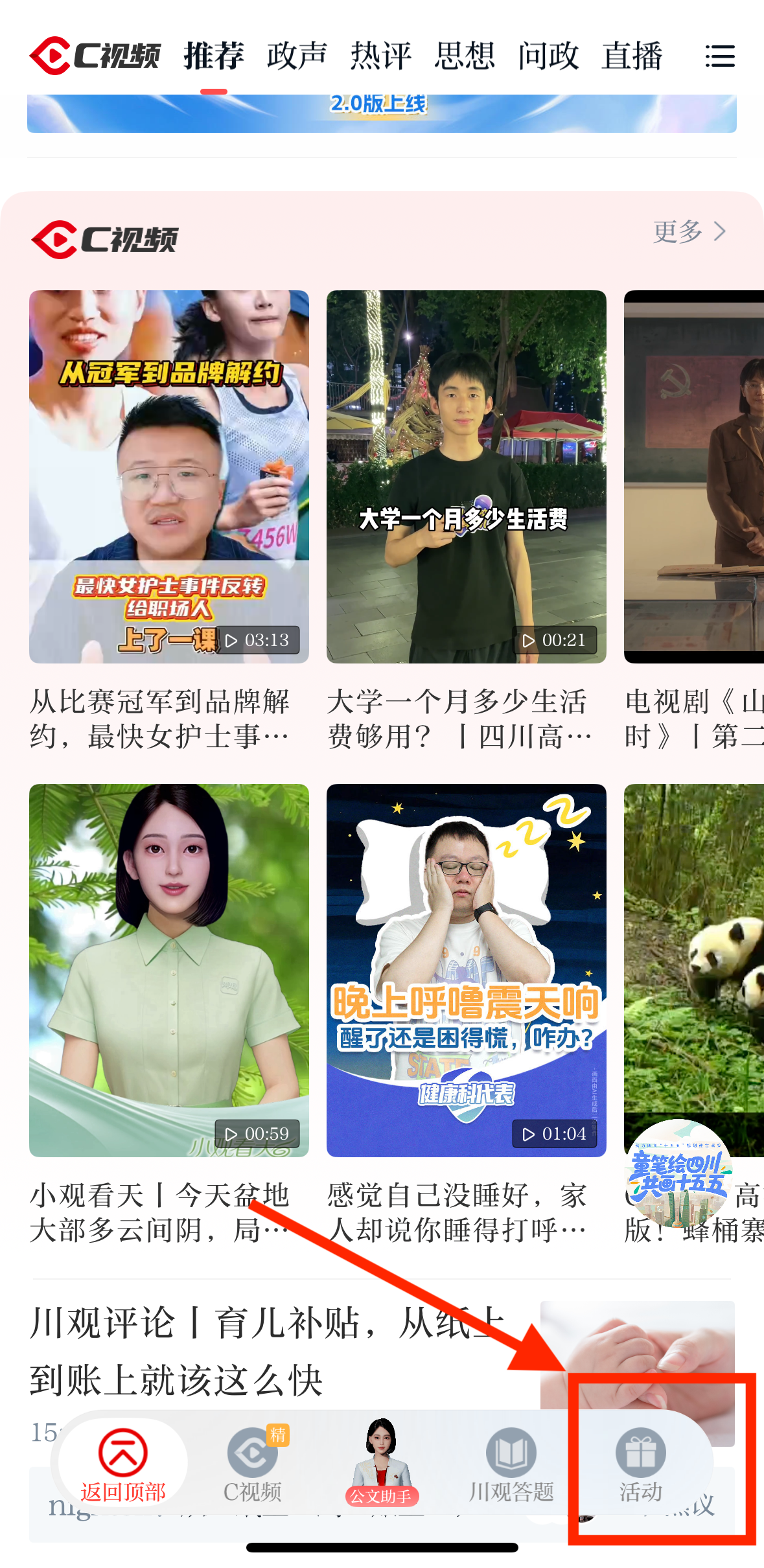Open C视频 in the bottom bar
Screen dimensions: 764x1568
[x=252, y=1464]
